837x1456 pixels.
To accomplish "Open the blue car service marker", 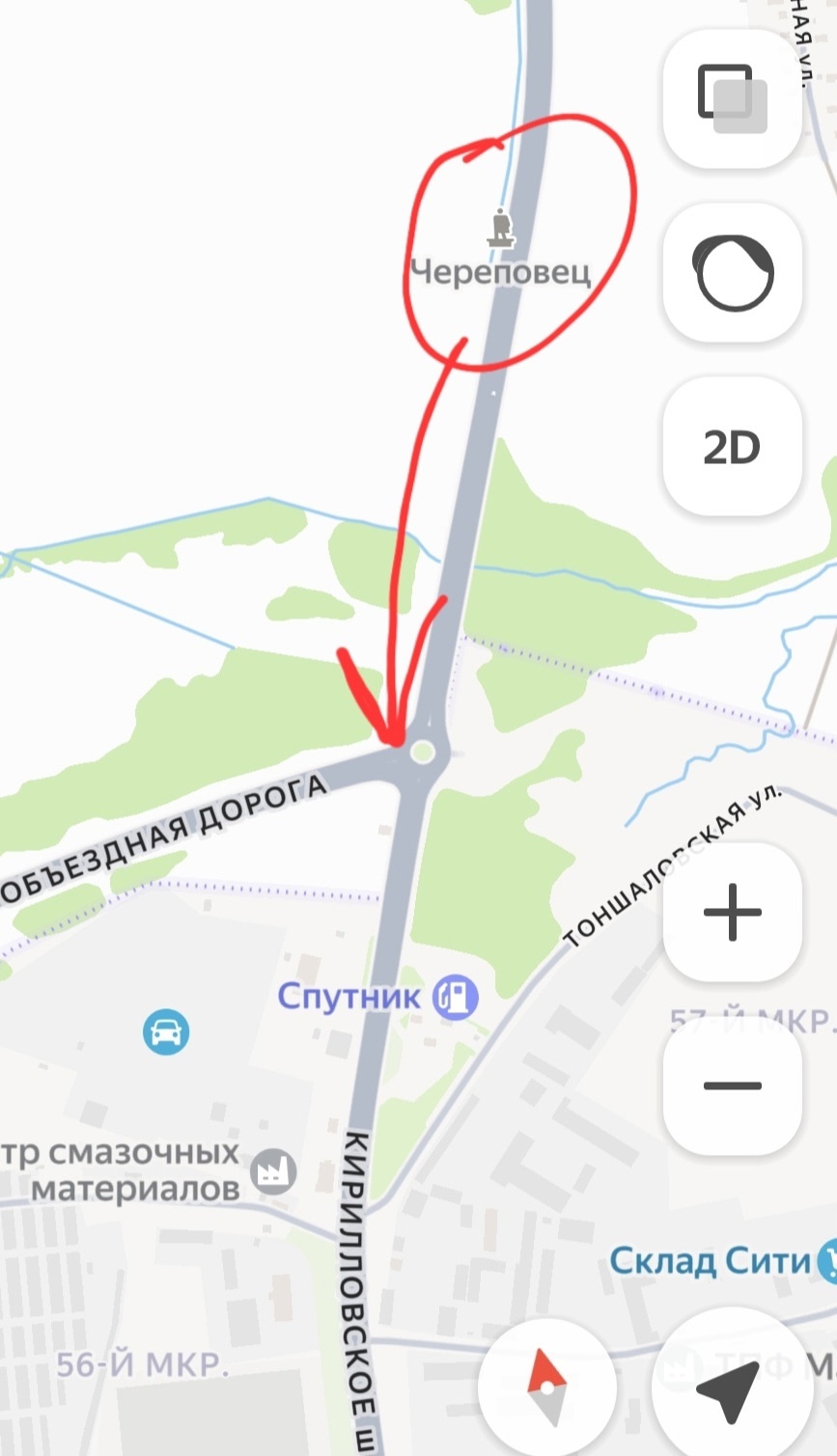I will (x=166, y=1031).
